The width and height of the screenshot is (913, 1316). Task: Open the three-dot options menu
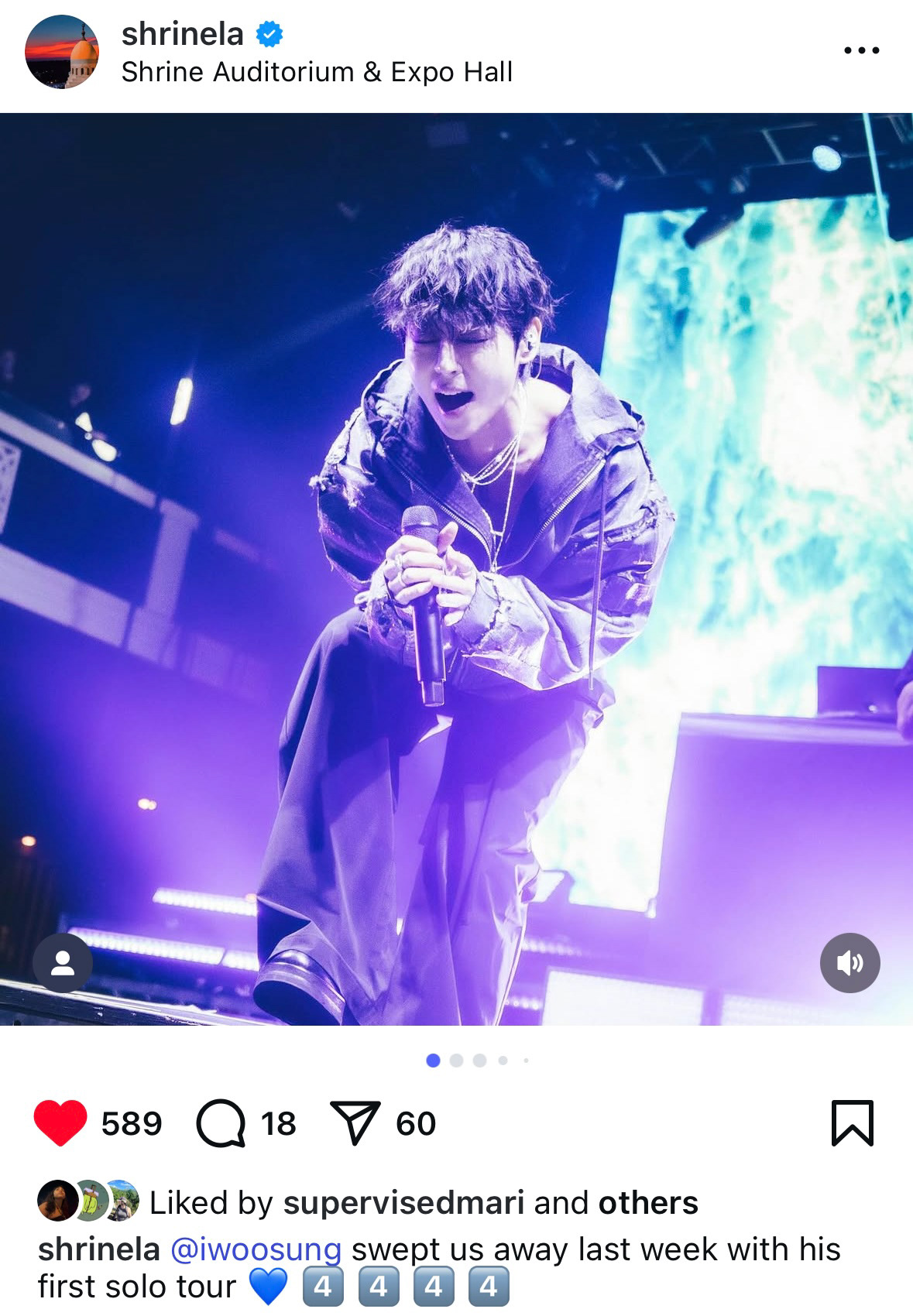861,51
